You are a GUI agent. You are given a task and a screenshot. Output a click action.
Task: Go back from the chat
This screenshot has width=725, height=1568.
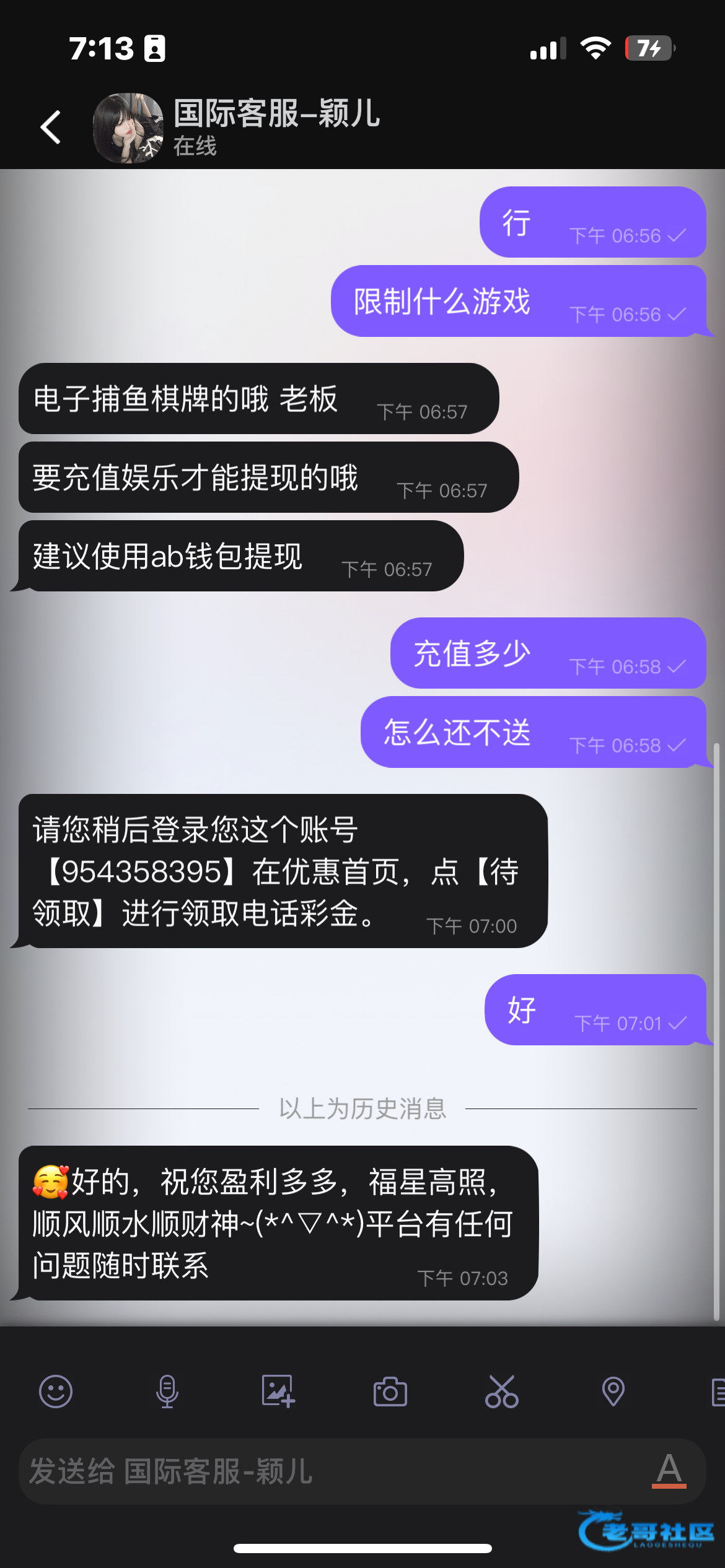click(x=51, y=128)
